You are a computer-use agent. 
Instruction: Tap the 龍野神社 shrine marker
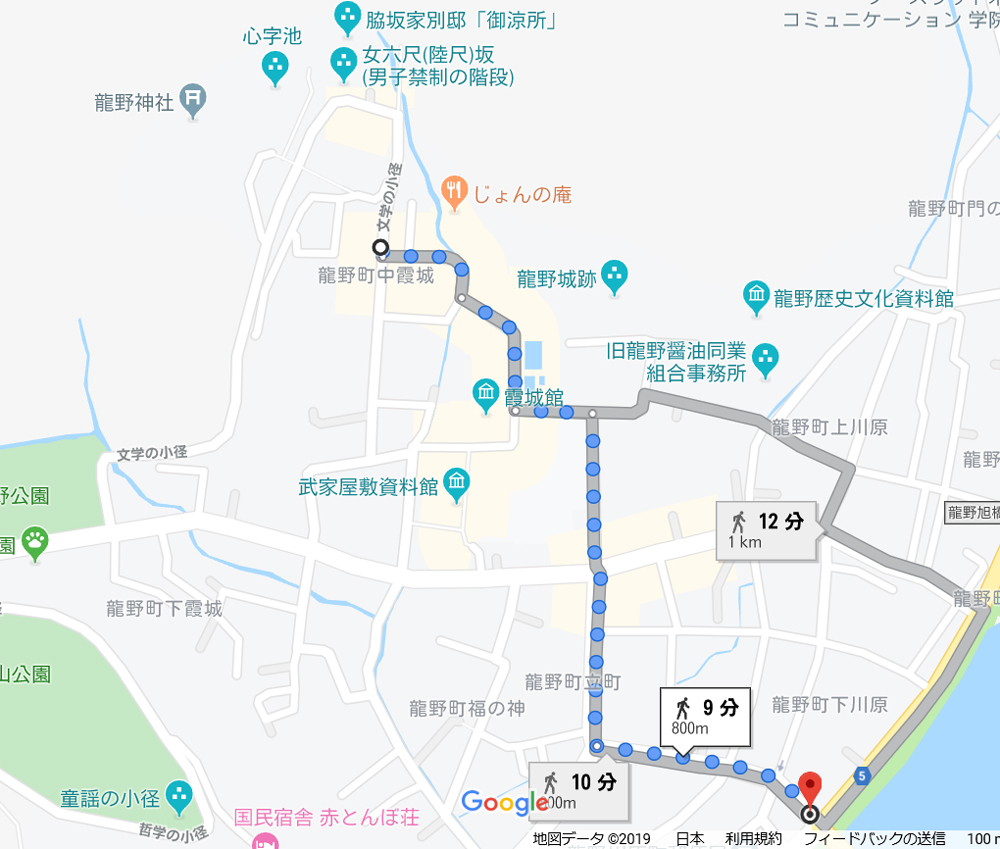click(x=194, y=100)
